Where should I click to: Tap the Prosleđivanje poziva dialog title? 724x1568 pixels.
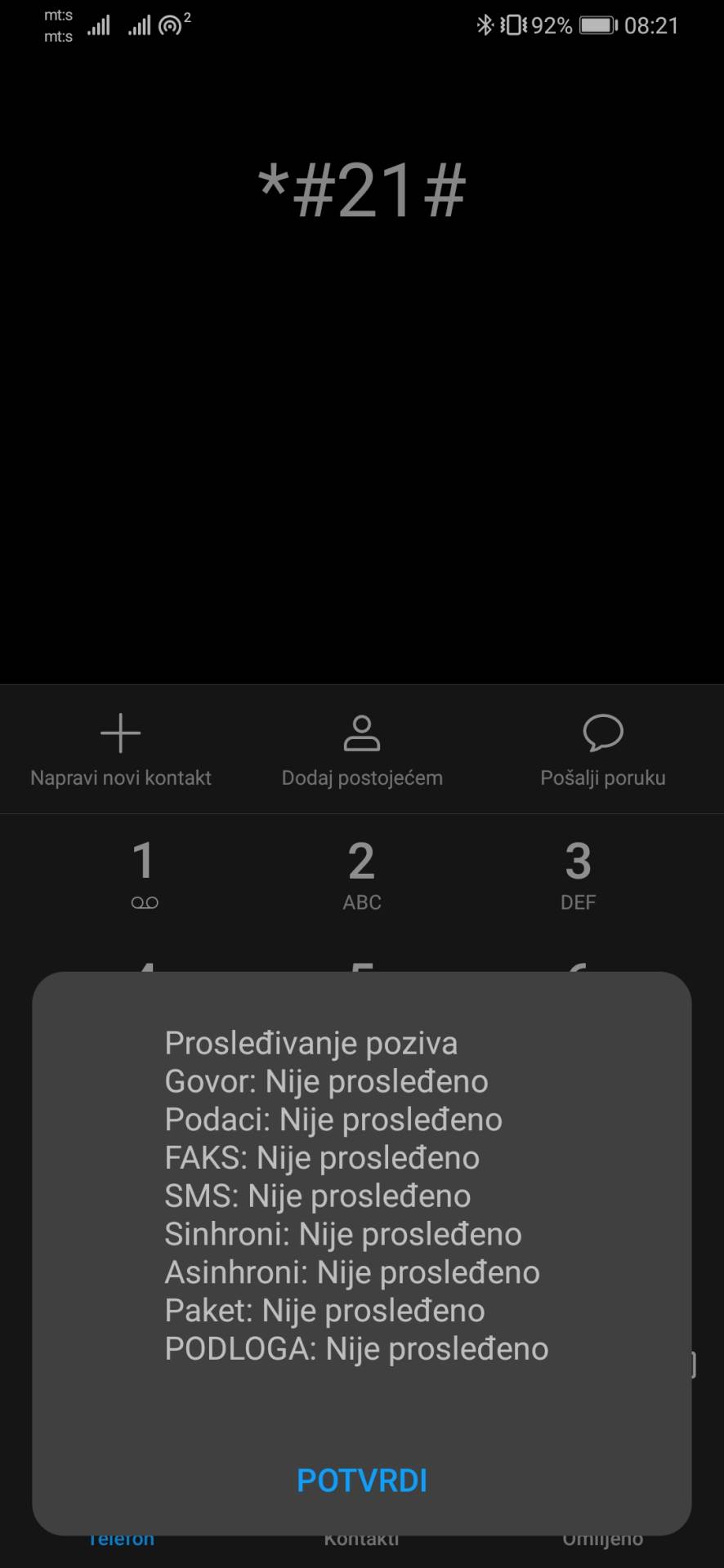coord(311,1042)
